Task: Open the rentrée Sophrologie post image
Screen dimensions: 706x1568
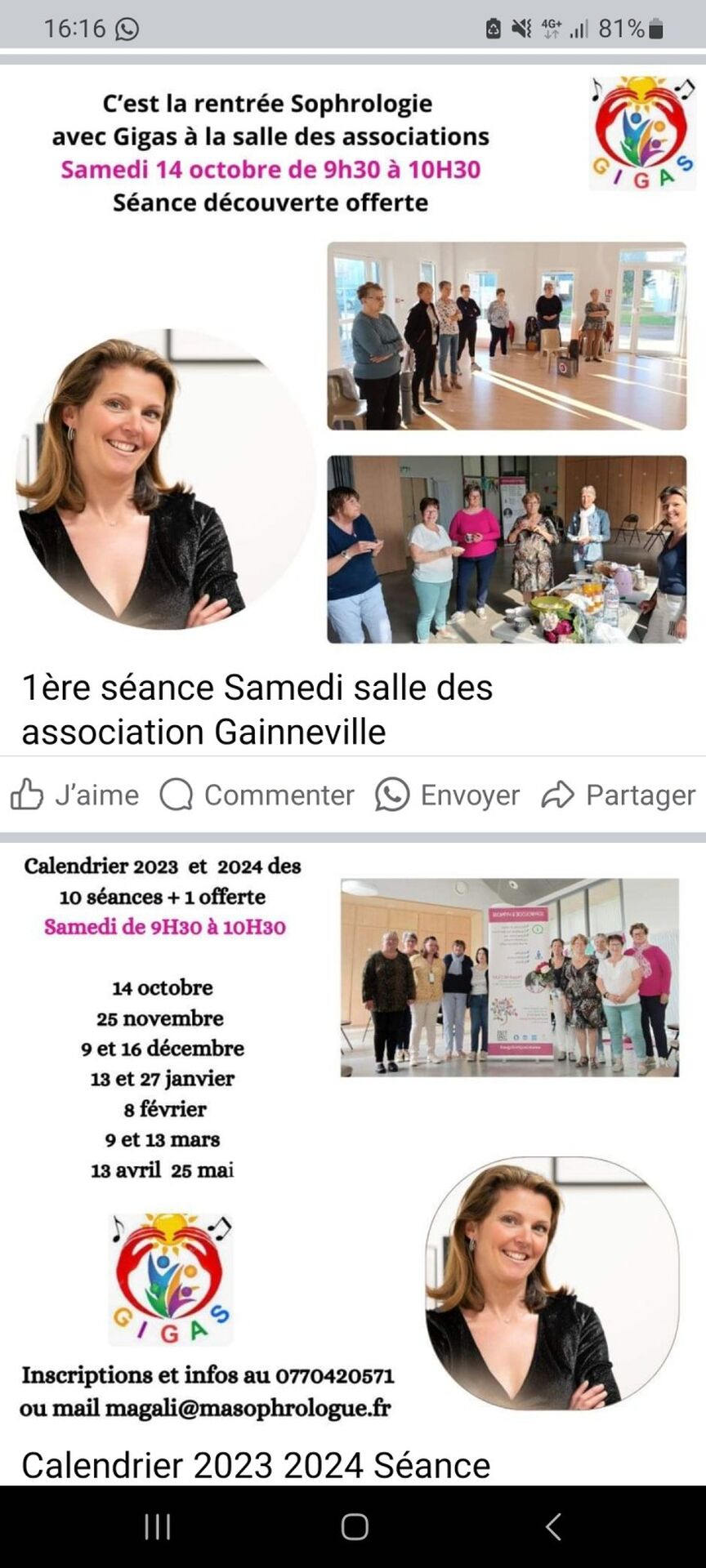Action: (353, 359)
